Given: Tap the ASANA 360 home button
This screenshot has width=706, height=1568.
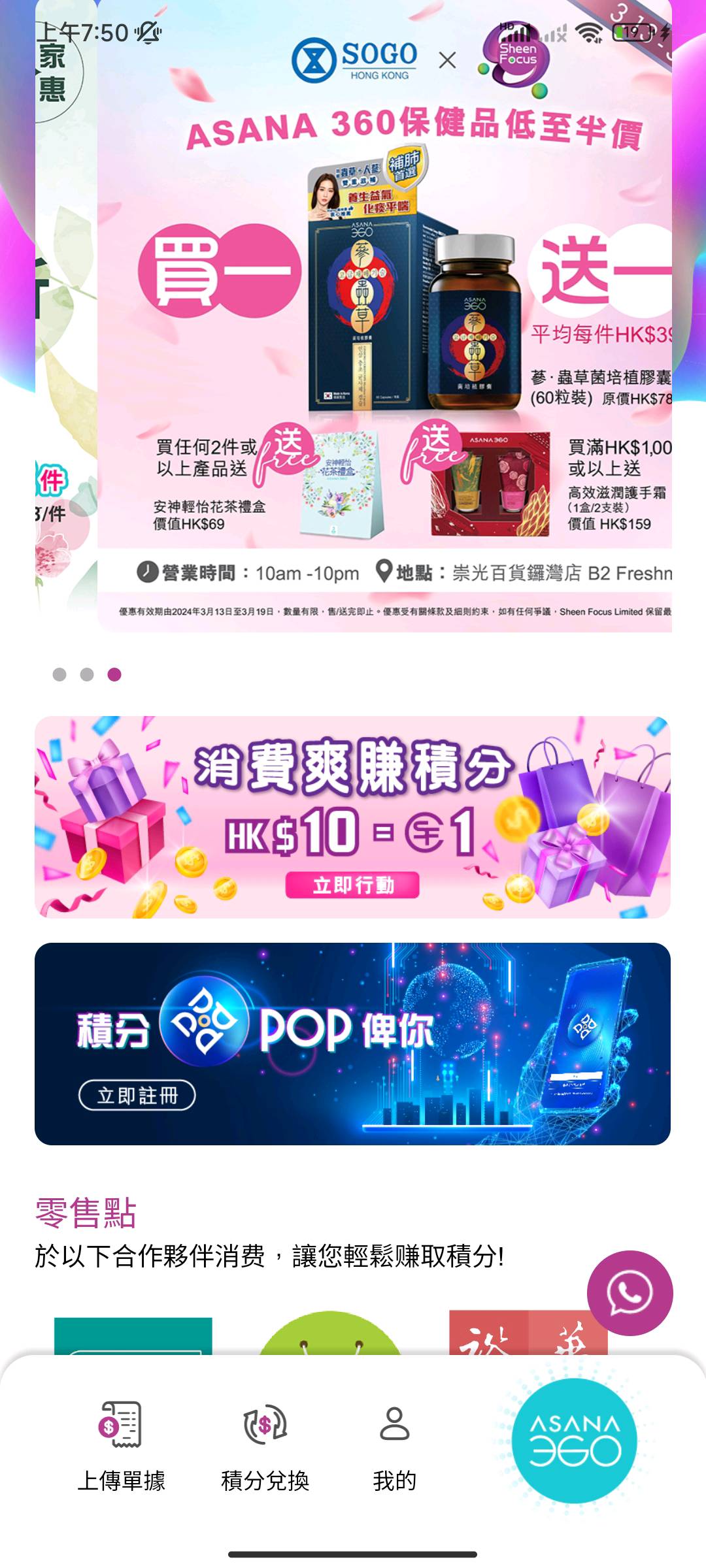Looking at the screenshot, I should tap(574, 1440).
